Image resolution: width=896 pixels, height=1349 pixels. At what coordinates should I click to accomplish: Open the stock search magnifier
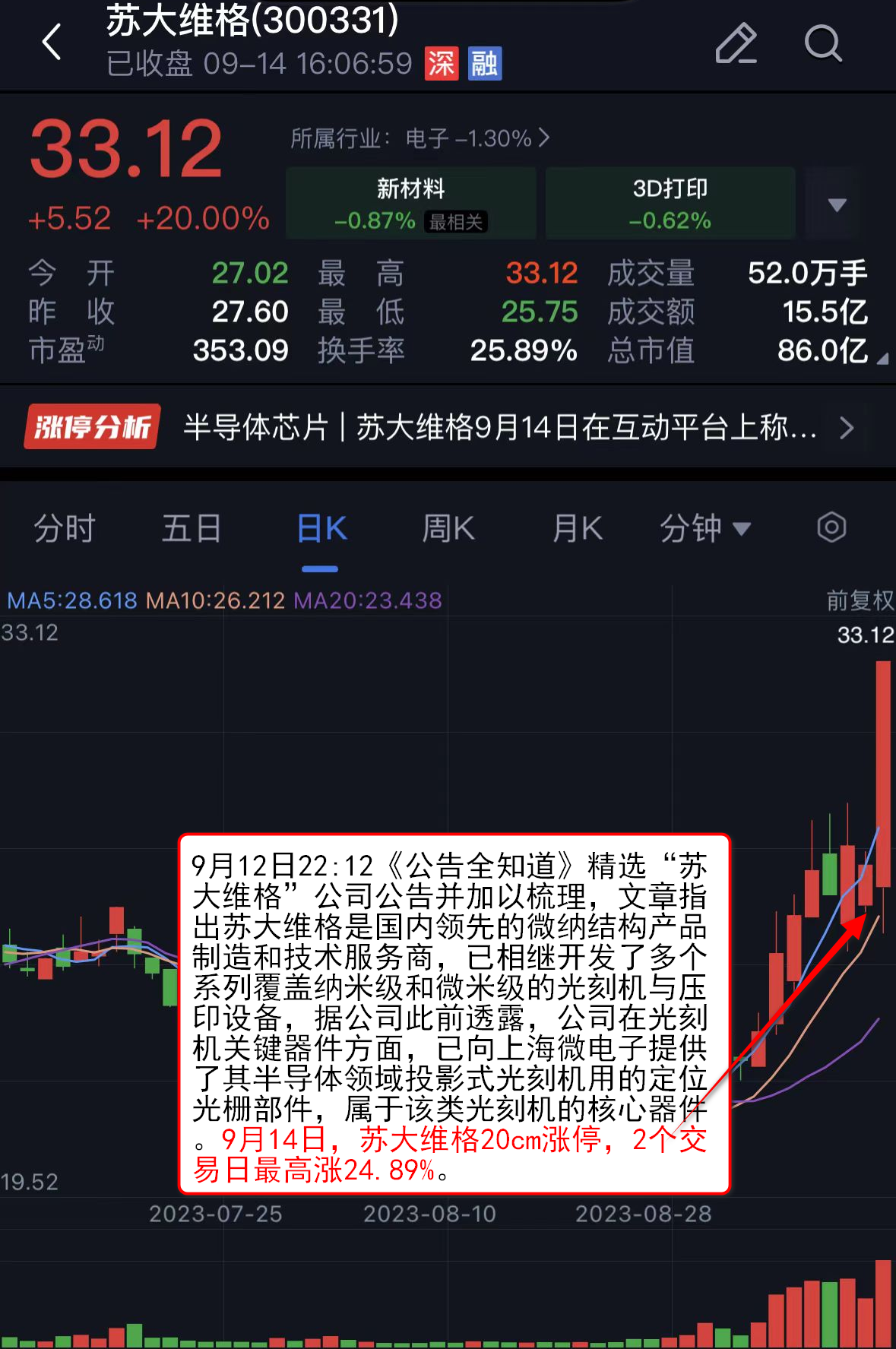pyautogui.click(x=823, y=43)
